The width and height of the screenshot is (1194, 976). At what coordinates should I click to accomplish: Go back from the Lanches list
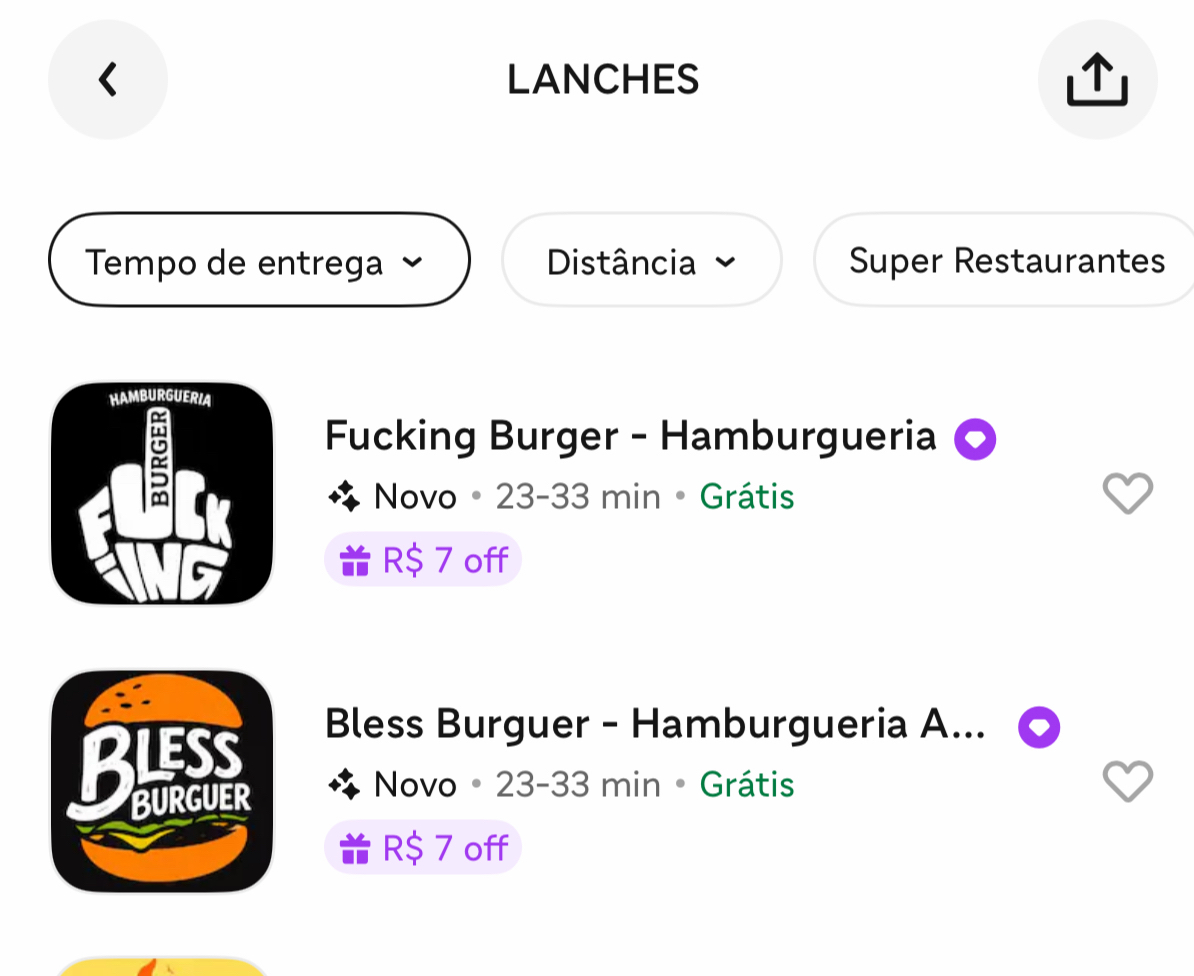tap(108, 79)
